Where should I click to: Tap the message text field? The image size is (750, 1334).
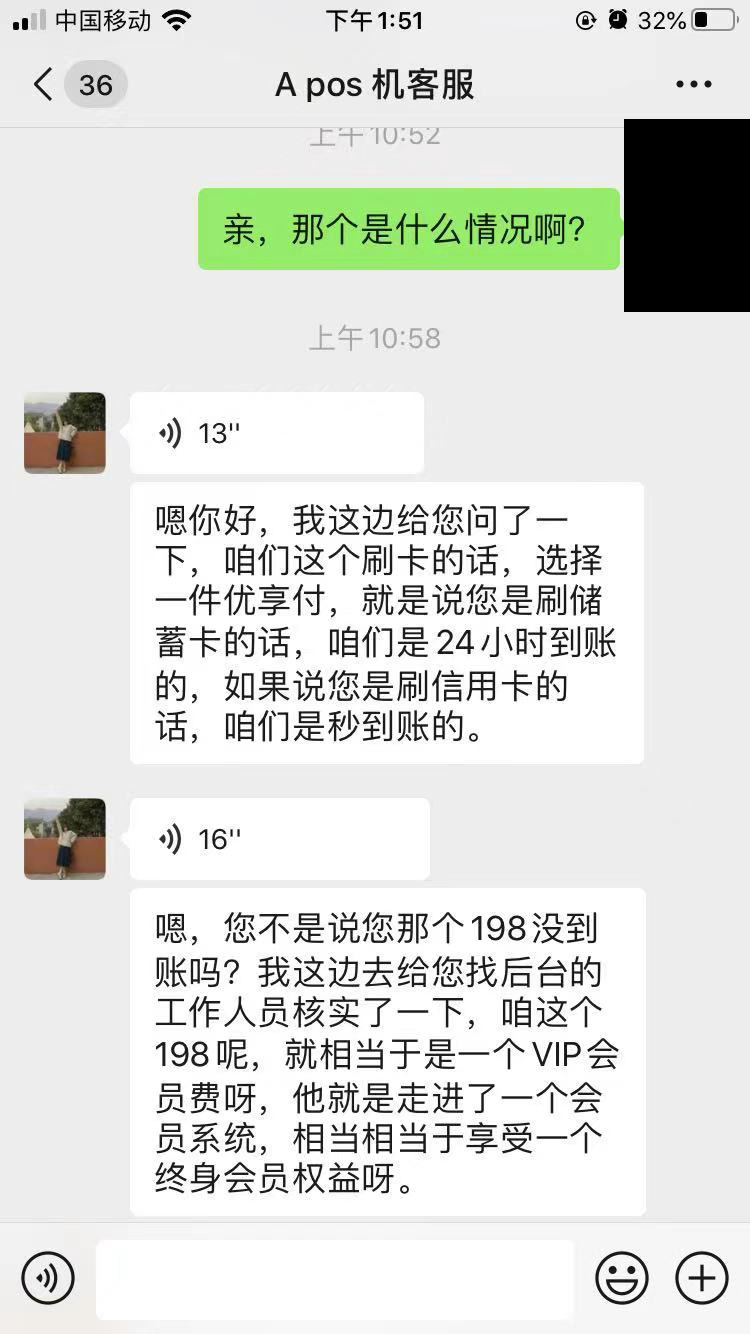(x=335, y=1279)
